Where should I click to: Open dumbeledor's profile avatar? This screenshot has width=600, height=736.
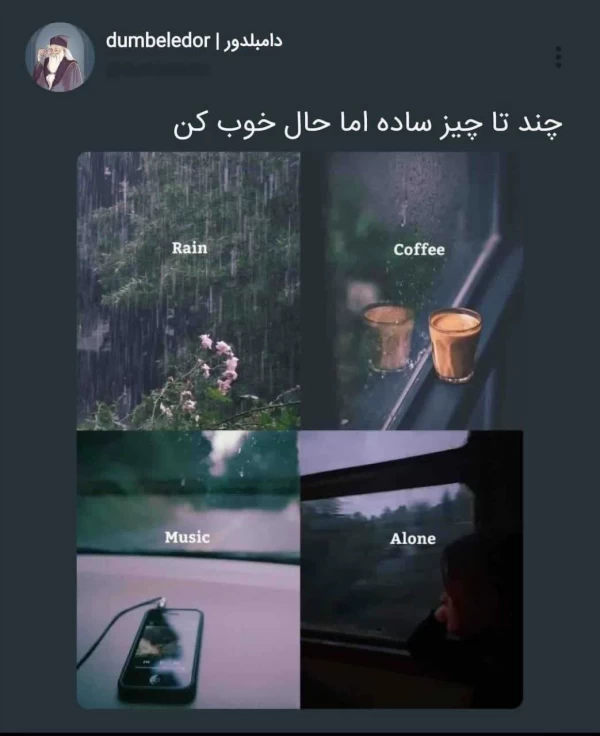[60, 57]
